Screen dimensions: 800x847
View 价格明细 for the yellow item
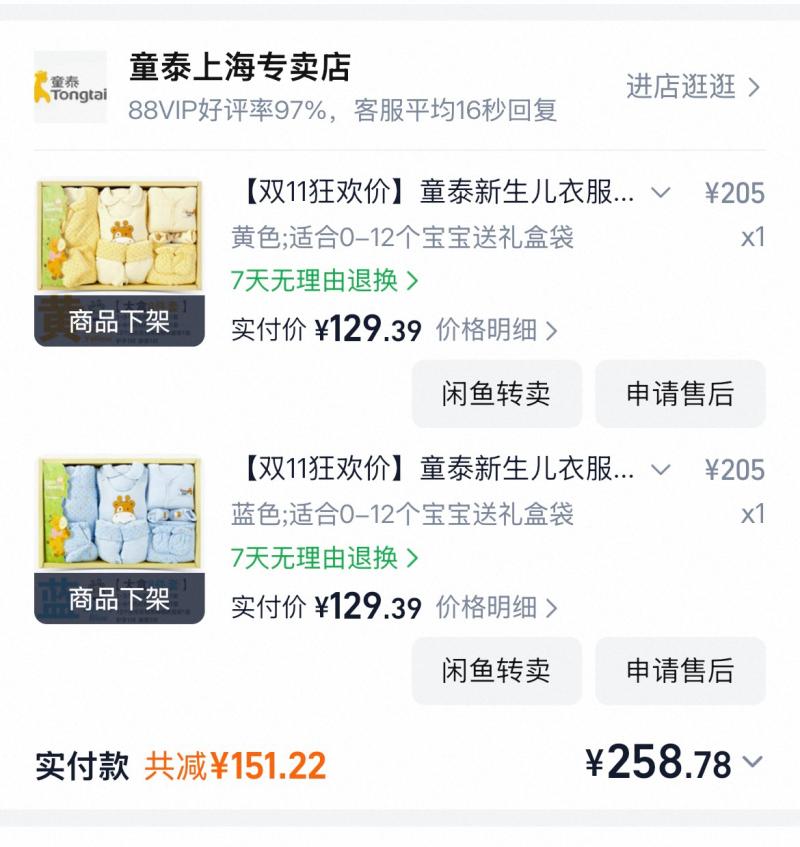(496, 330)
